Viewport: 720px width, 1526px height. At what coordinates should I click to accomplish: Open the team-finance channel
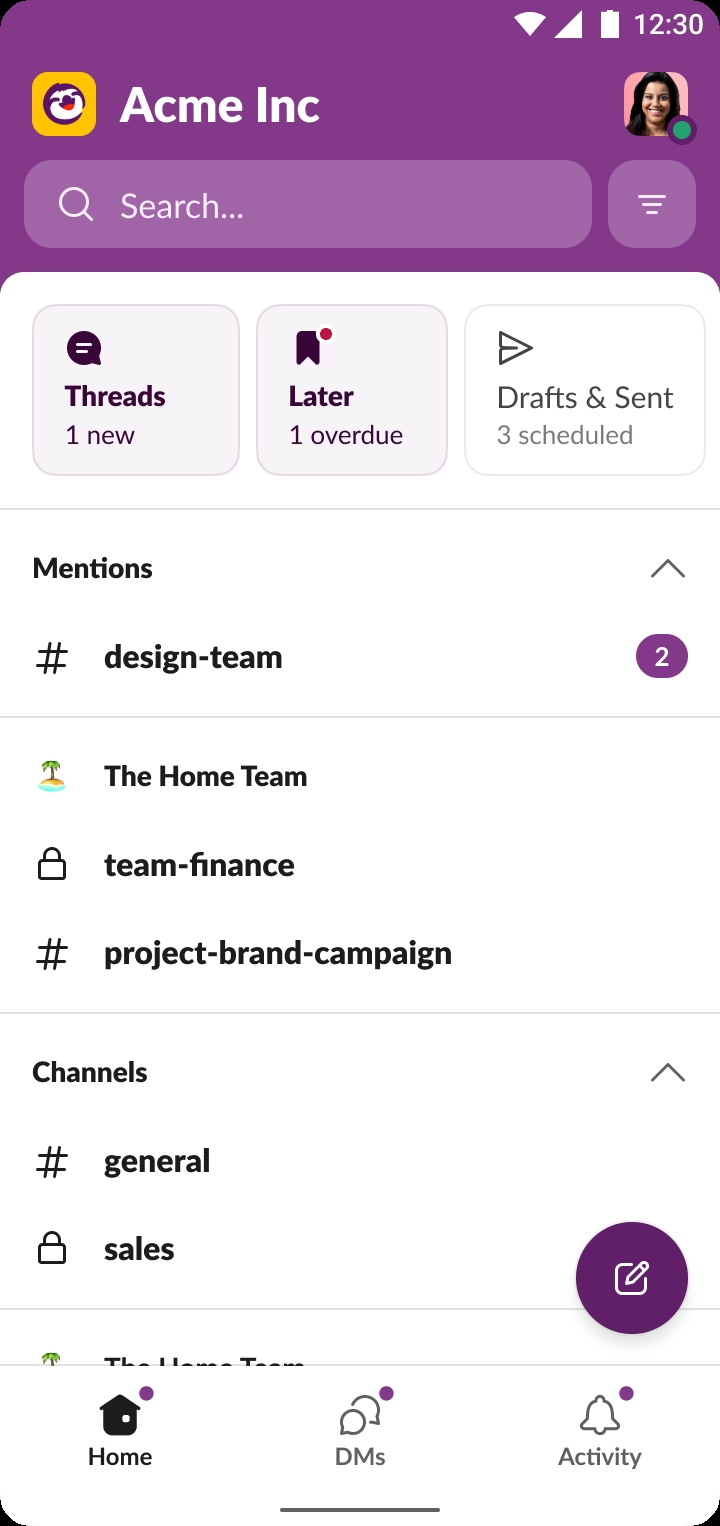pos(360,865)
